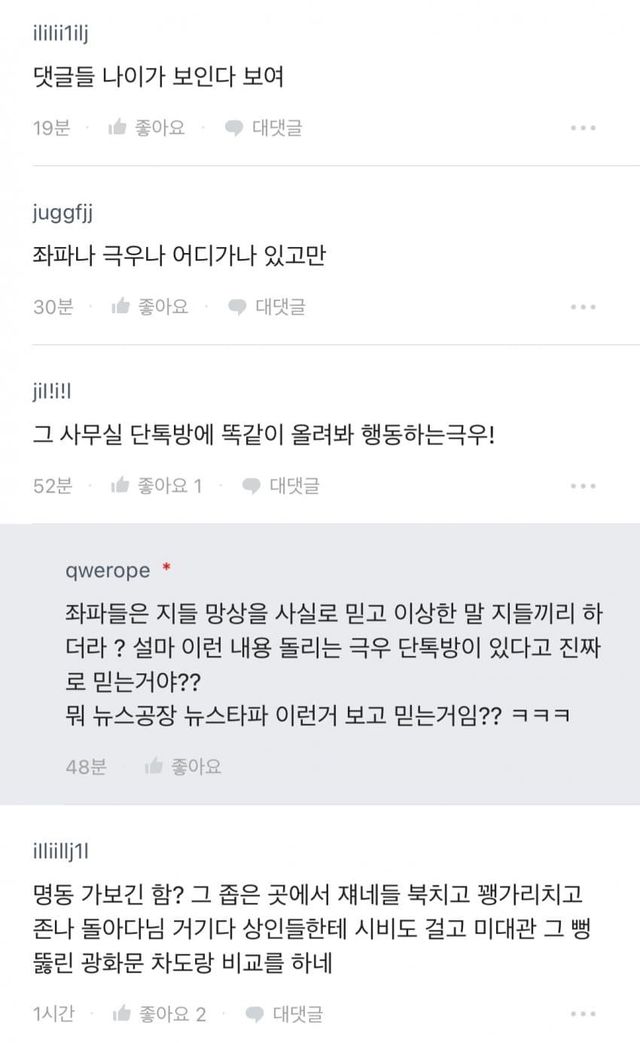Viewport: 640px width, 1043px height.
Task: Show more options for jil!i!l's comment
Action: [583, 486]
